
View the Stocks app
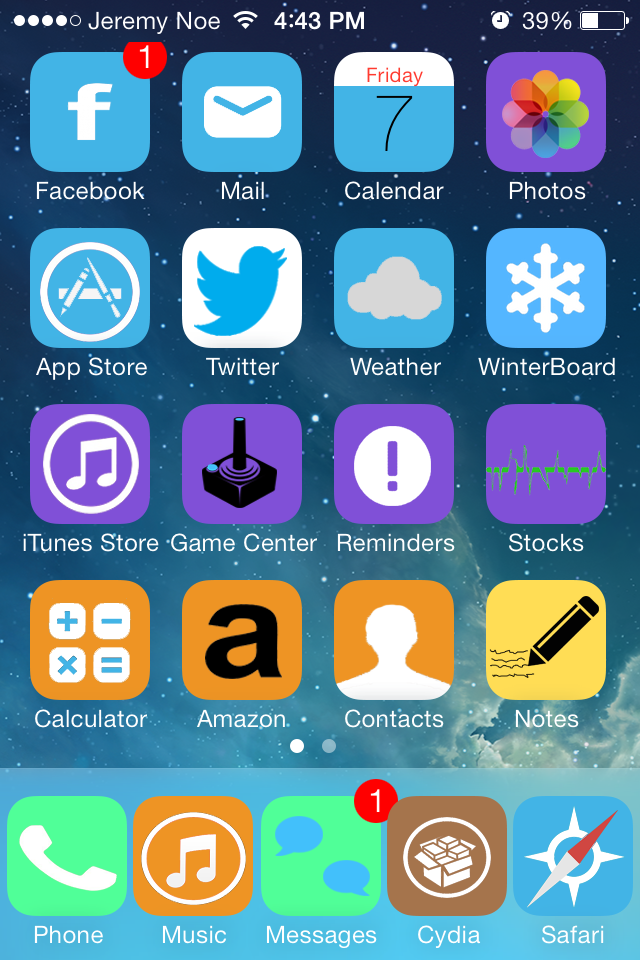point(546,464)
